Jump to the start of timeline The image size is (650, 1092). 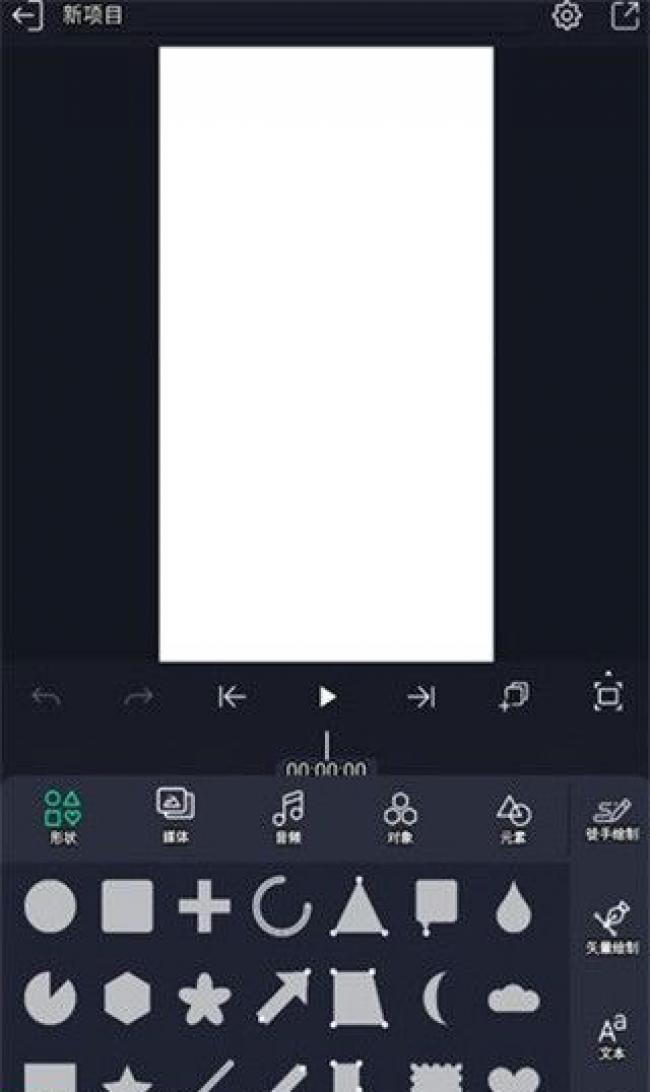(x=232, y=696)
